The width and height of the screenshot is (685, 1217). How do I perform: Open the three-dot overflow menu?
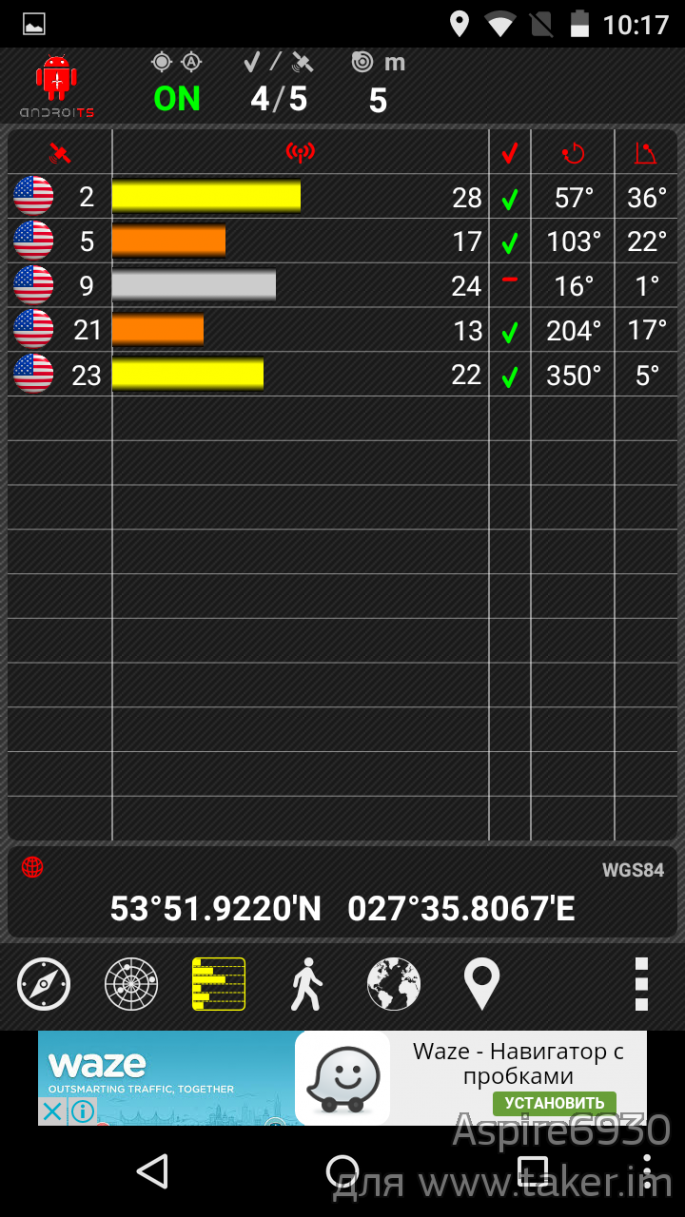point(642,984)
